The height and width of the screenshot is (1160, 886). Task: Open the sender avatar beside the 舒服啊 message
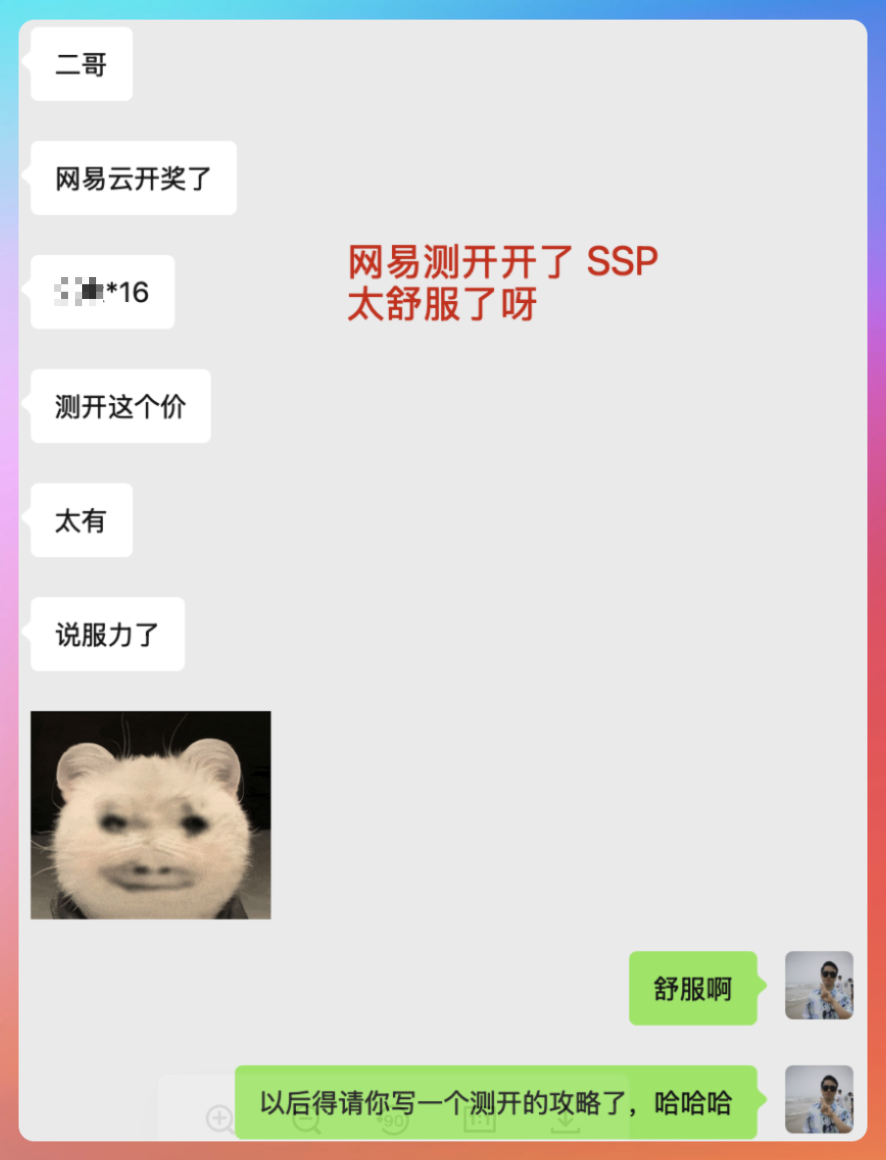(x=819, y=988)
